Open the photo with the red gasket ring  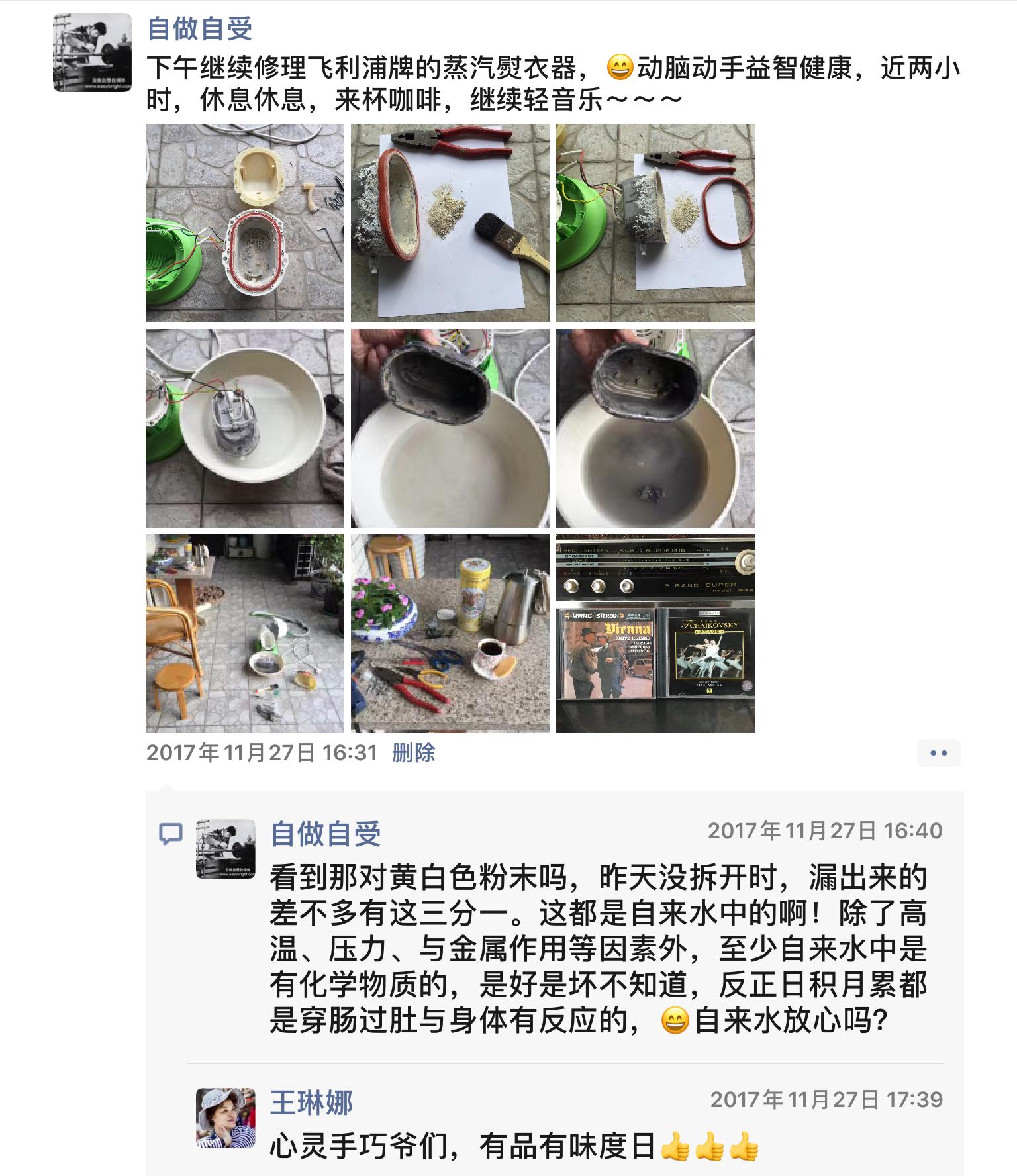pyautogui.click(x=655, y=223)
